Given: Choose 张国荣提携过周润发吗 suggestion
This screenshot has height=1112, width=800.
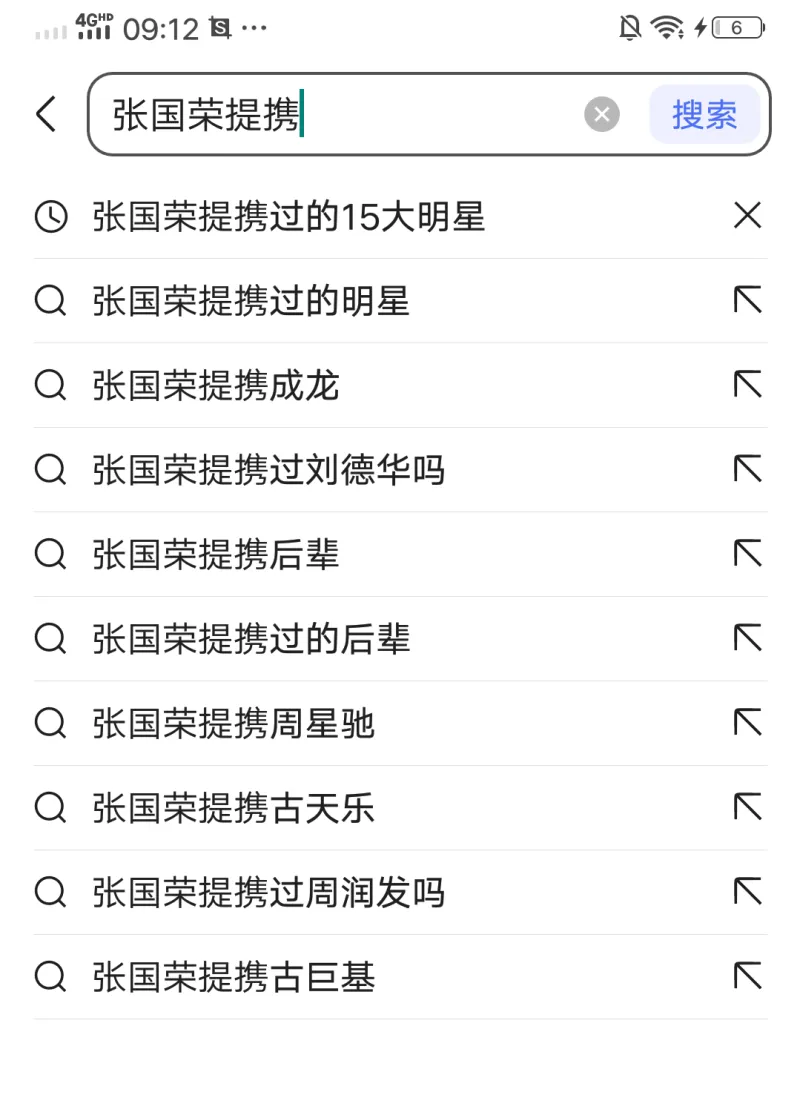Looking at the screenshot, I should pos(268,892).
